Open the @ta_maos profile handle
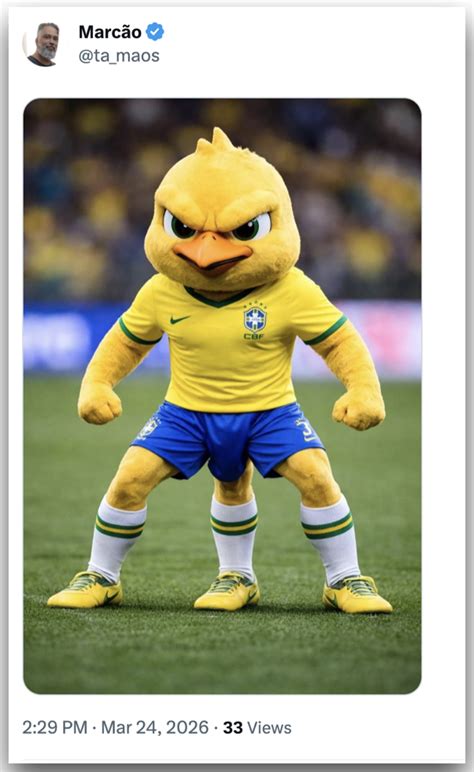Image resolution: width=474 pixels, height=772 pixels. point(119,56)
